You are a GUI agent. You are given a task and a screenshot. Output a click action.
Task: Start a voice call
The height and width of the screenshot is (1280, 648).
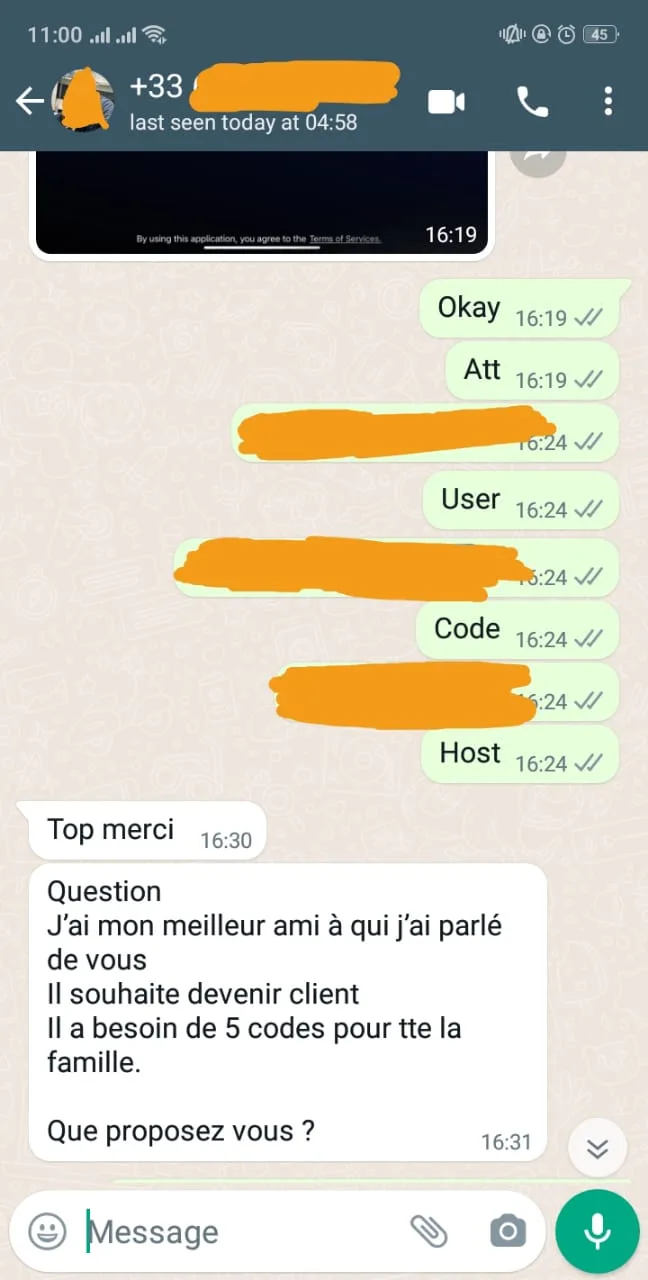coord(532,101)
